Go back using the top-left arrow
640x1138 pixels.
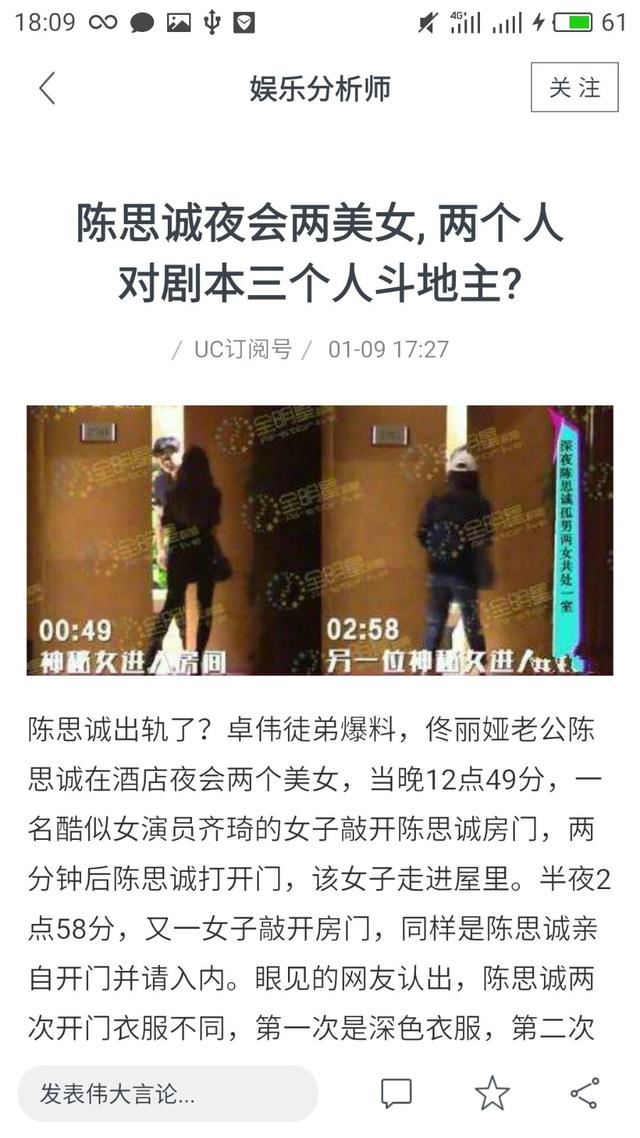pyautogui.click(x=47, y=88)
